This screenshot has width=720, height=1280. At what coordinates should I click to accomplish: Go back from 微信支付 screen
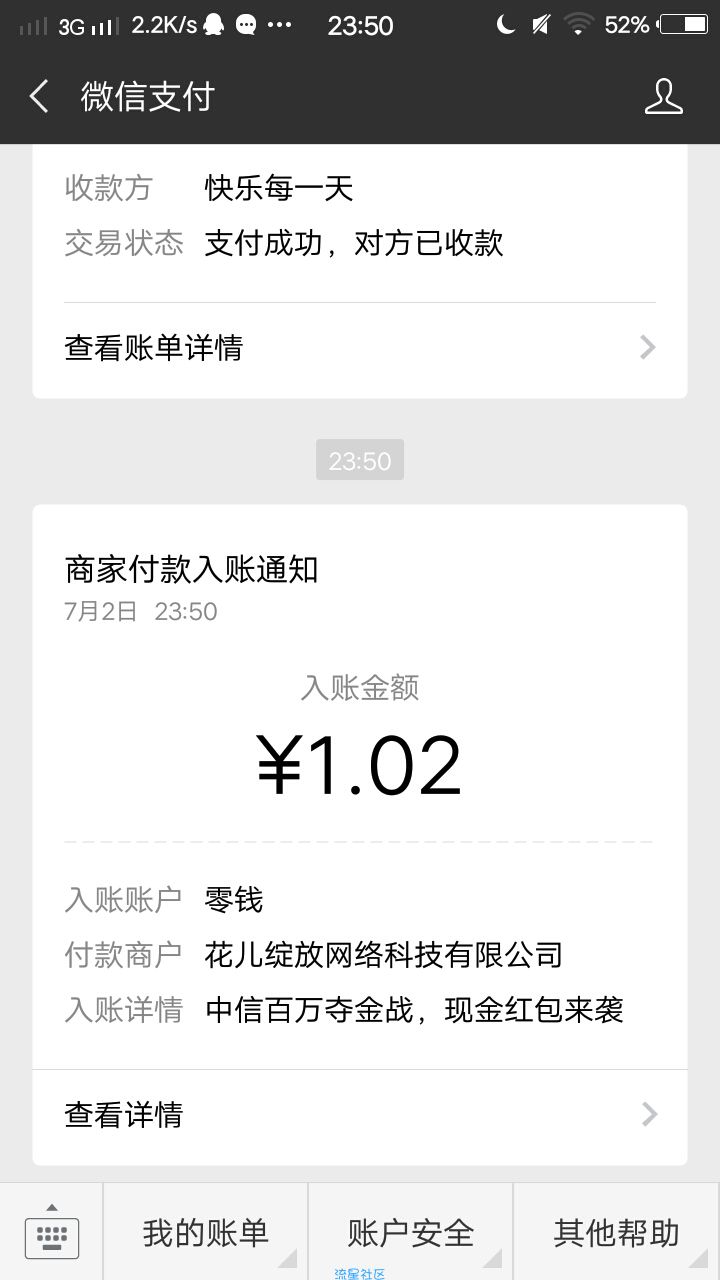tap(39, 97)
